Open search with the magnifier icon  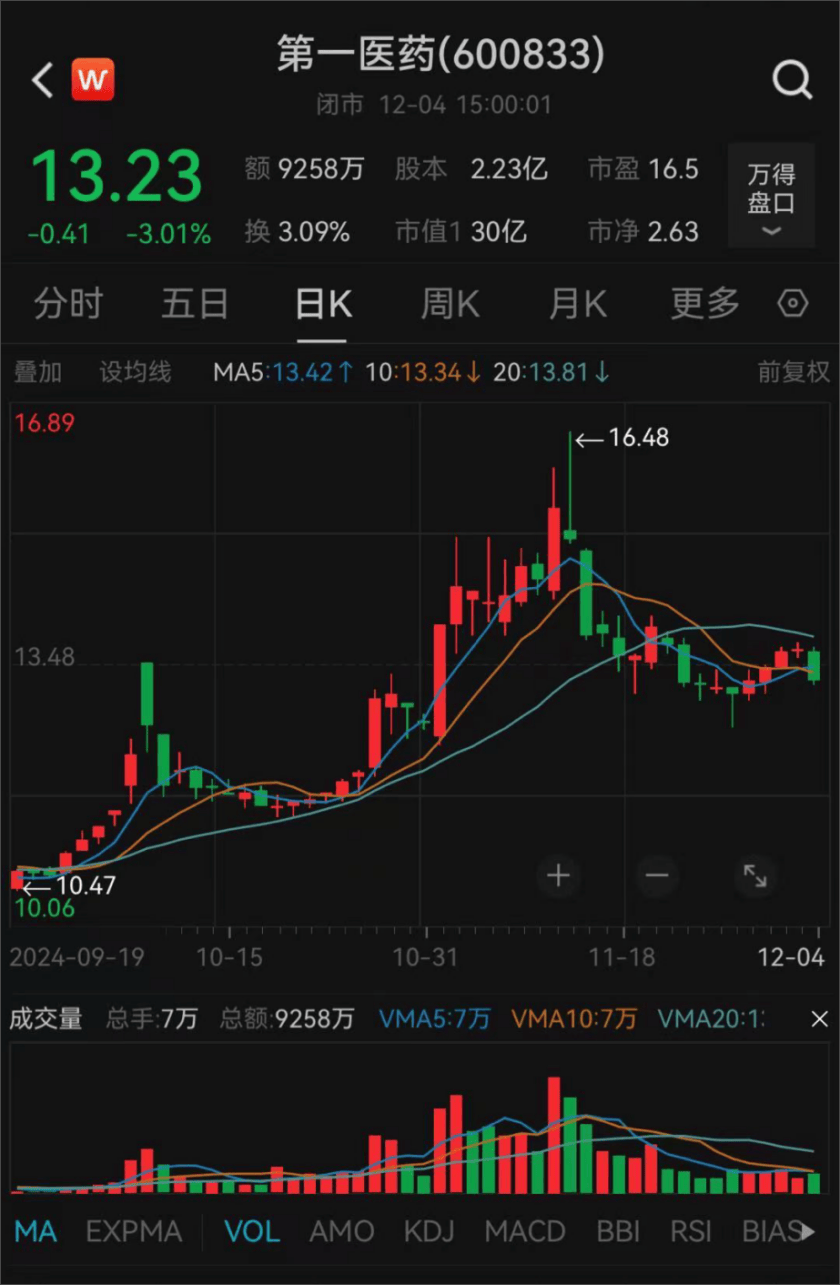[x=791, y=79]
